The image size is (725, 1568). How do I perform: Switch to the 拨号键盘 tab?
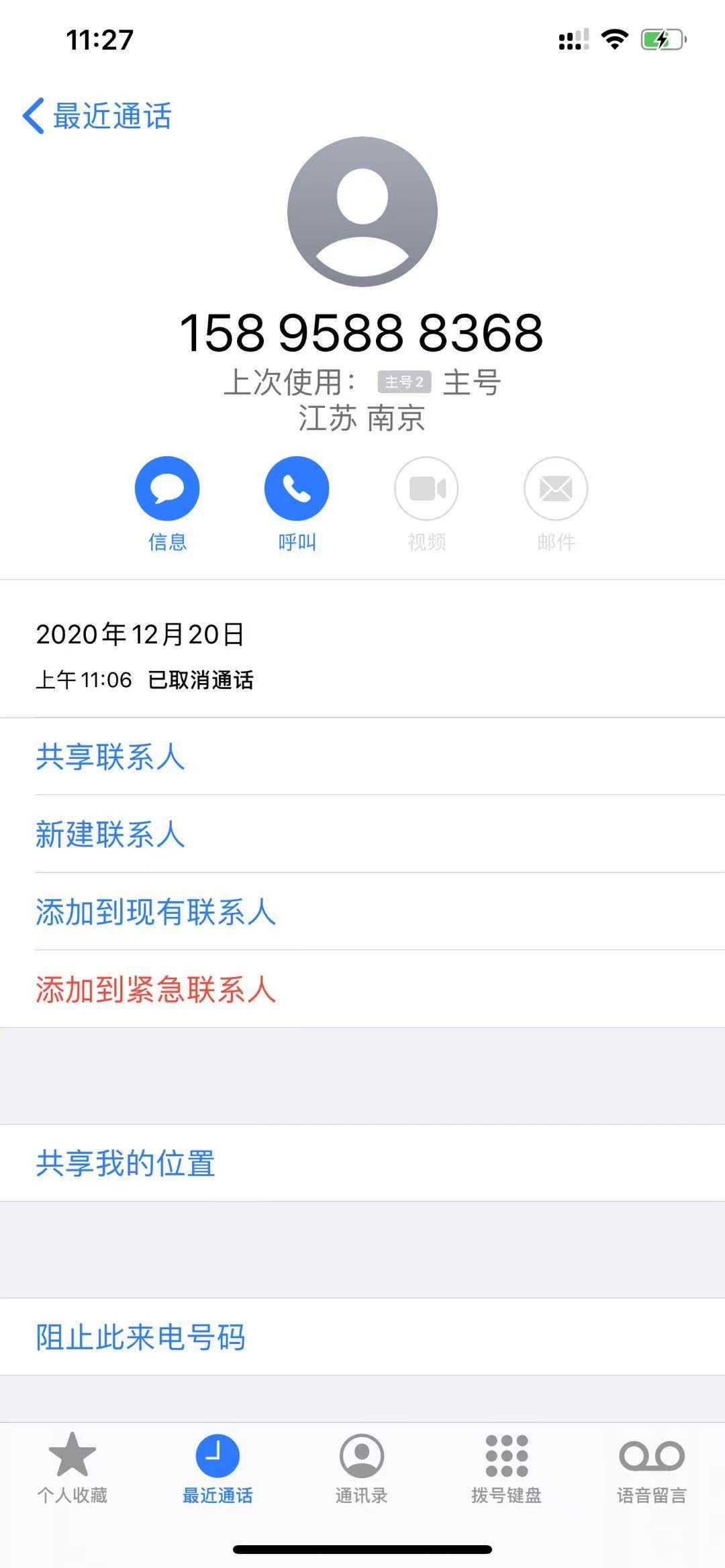[507, 1468]
